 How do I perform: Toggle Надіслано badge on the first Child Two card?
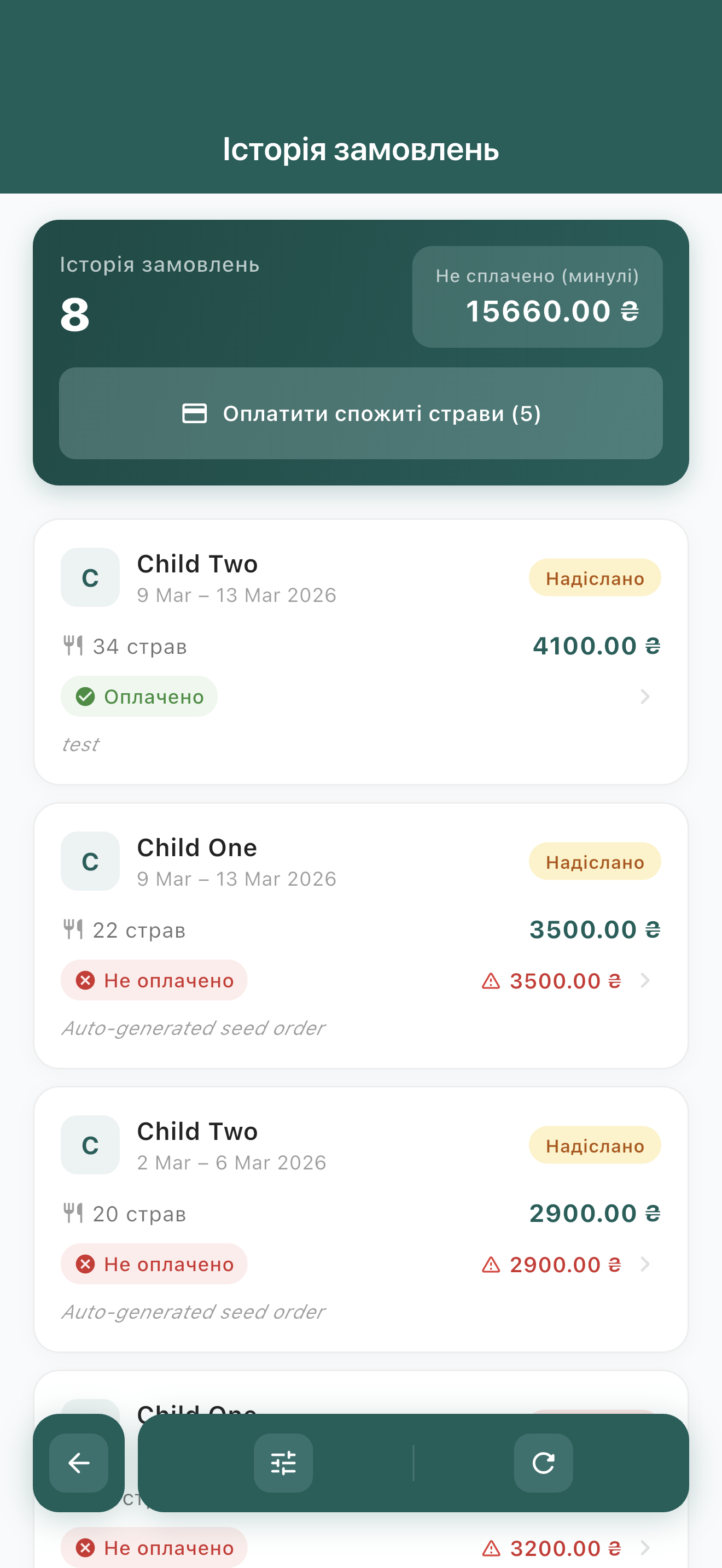[595, 577]
